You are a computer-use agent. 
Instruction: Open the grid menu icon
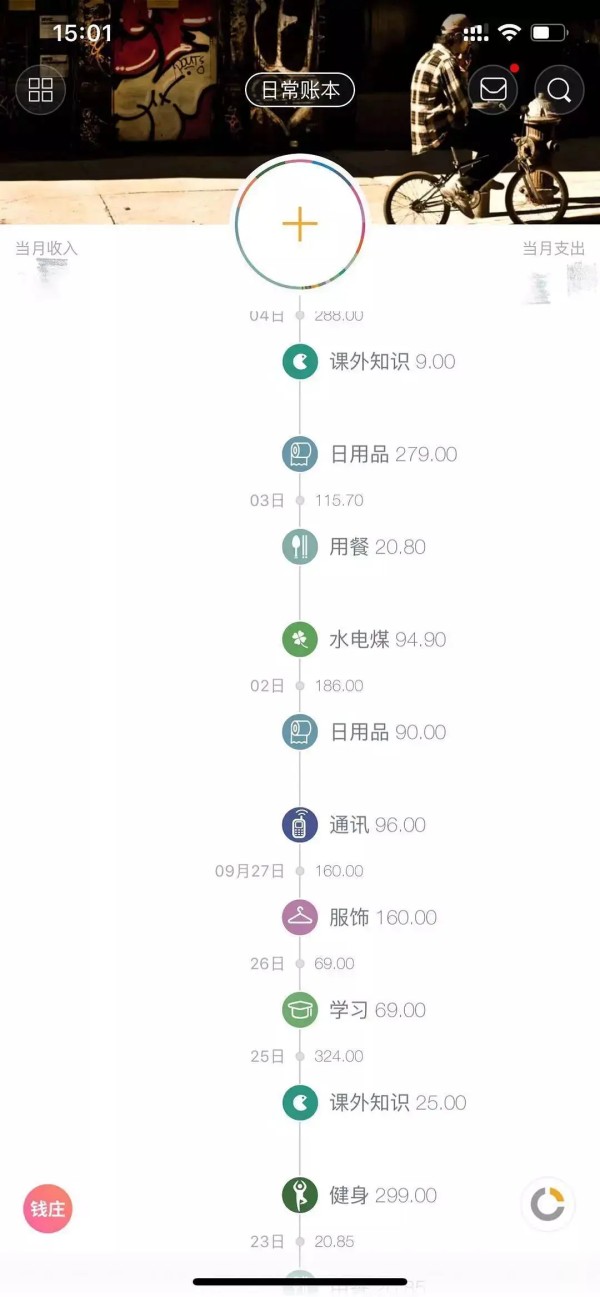41,91
